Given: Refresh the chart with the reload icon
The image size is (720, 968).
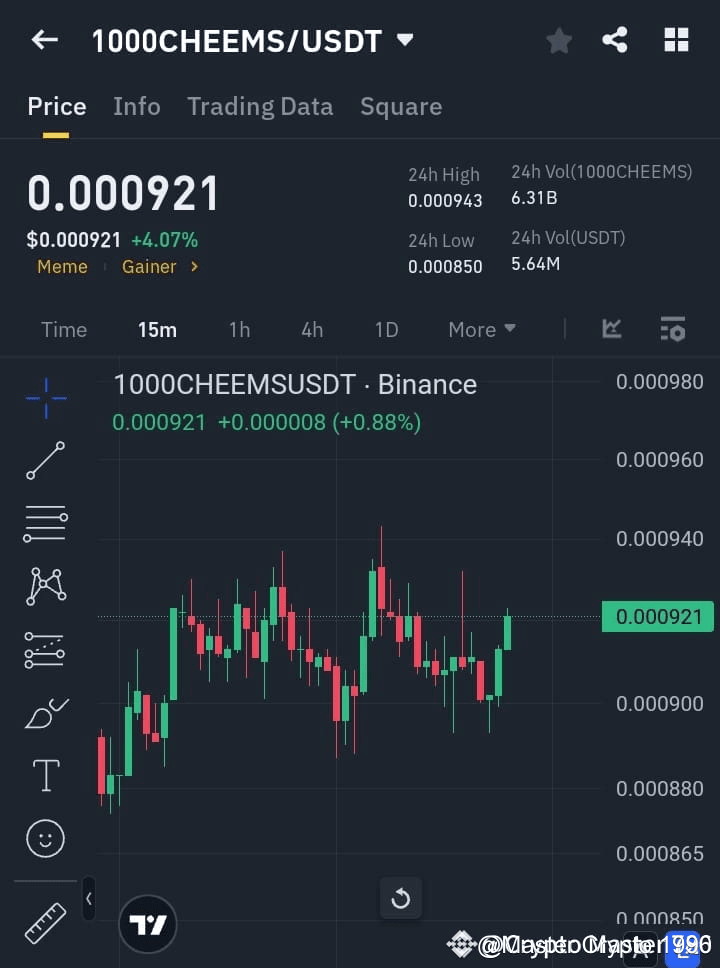Looking at the screenshot, I should pos(400,898).
